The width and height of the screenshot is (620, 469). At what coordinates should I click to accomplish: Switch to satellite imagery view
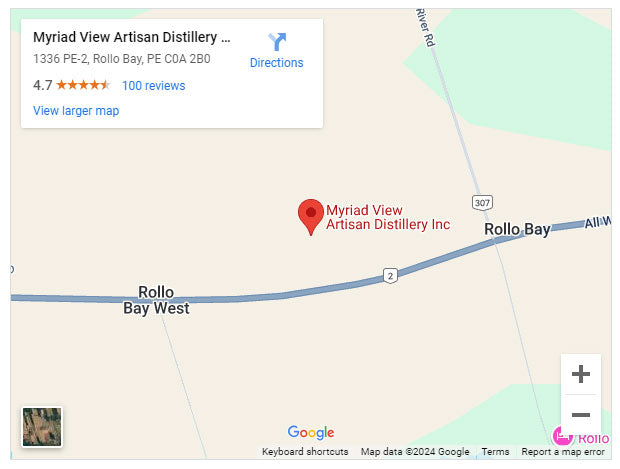click(x=42, y=427)
